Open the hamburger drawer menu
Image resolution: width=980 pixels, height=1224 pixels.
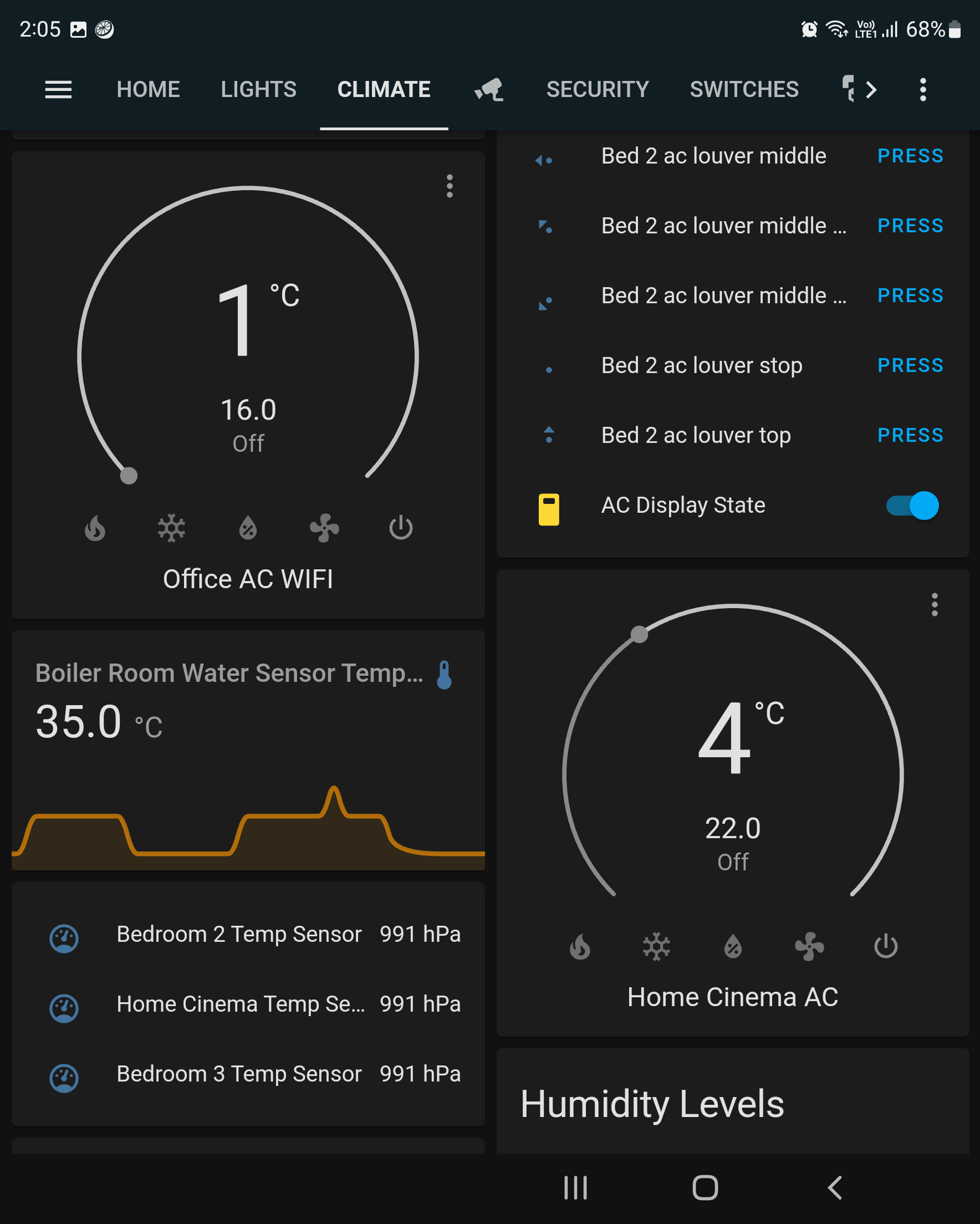point(58,90)
